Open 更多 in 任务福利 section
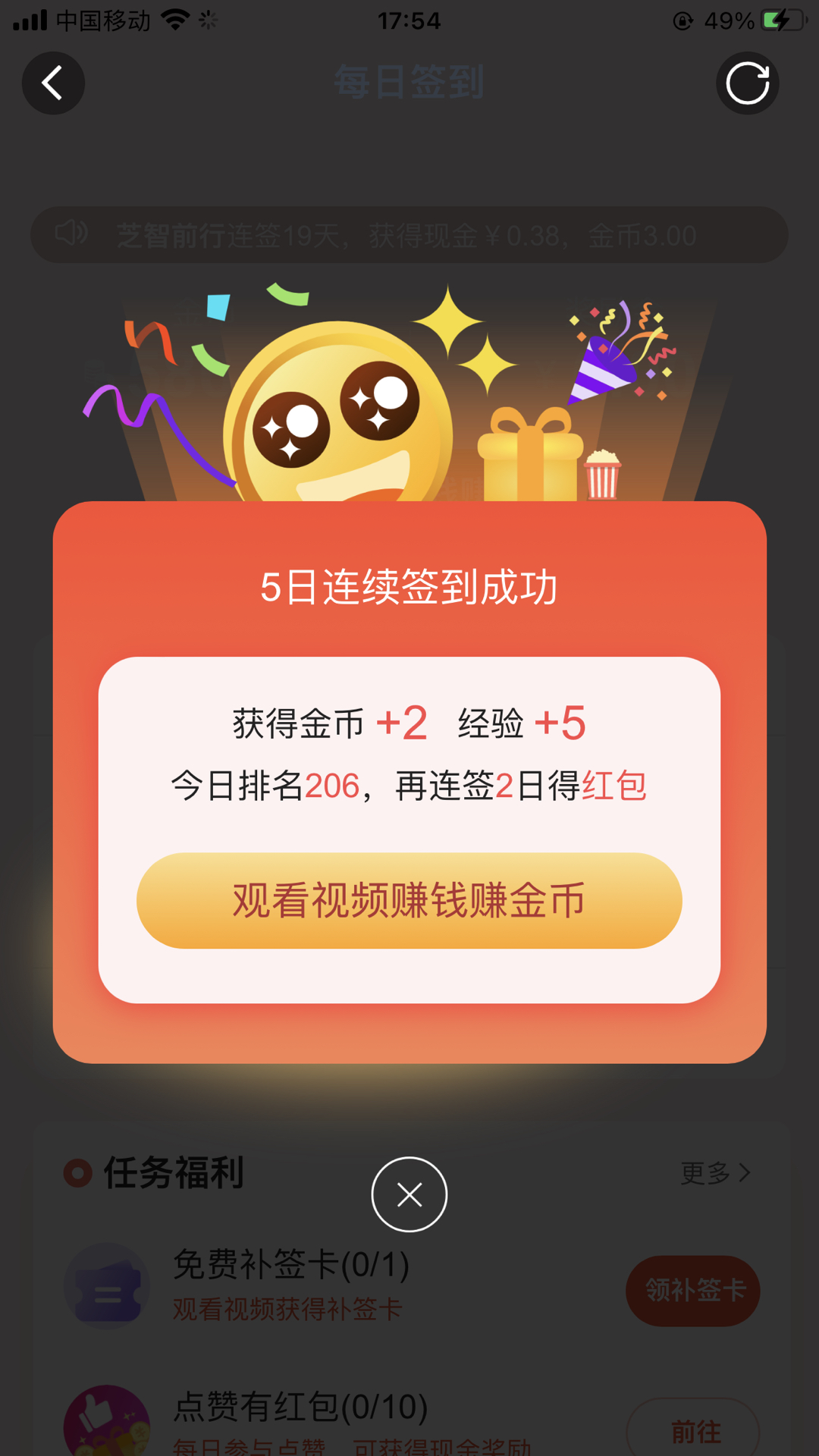819x1456 pixels. [x=714, y=1173]
